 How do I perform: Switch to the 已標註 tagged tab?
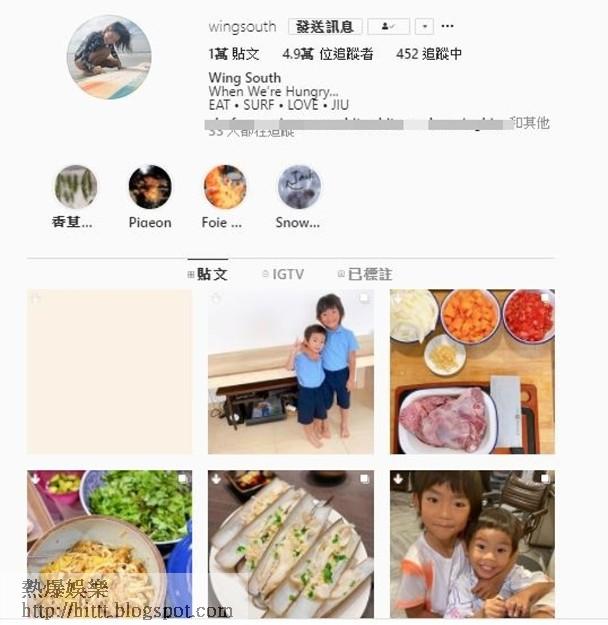tap(365, 274)
